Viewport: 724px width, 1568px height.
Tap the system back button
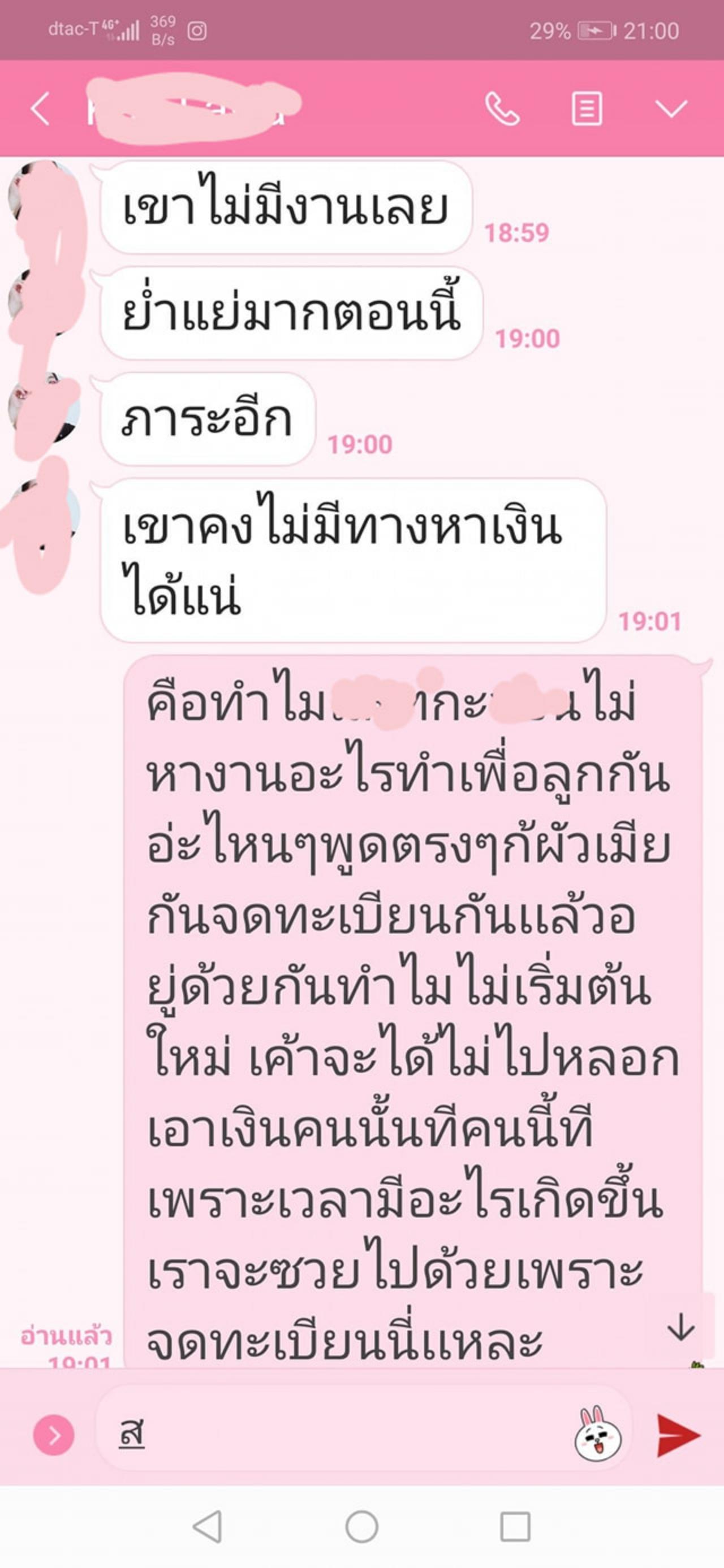point(207,1527)
